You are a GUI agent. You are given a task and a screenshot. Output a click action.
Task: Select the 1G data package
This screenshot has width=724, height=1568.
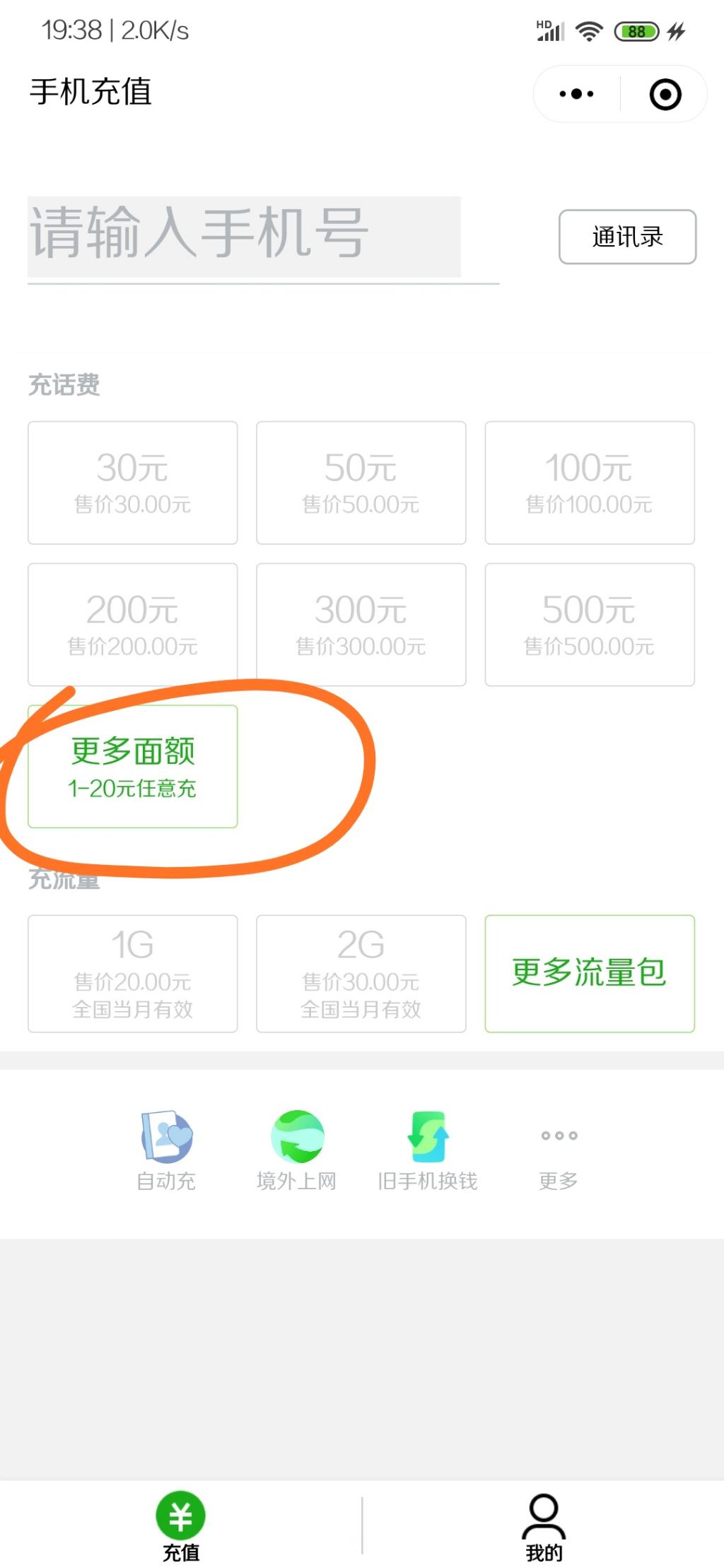(133, 973)
